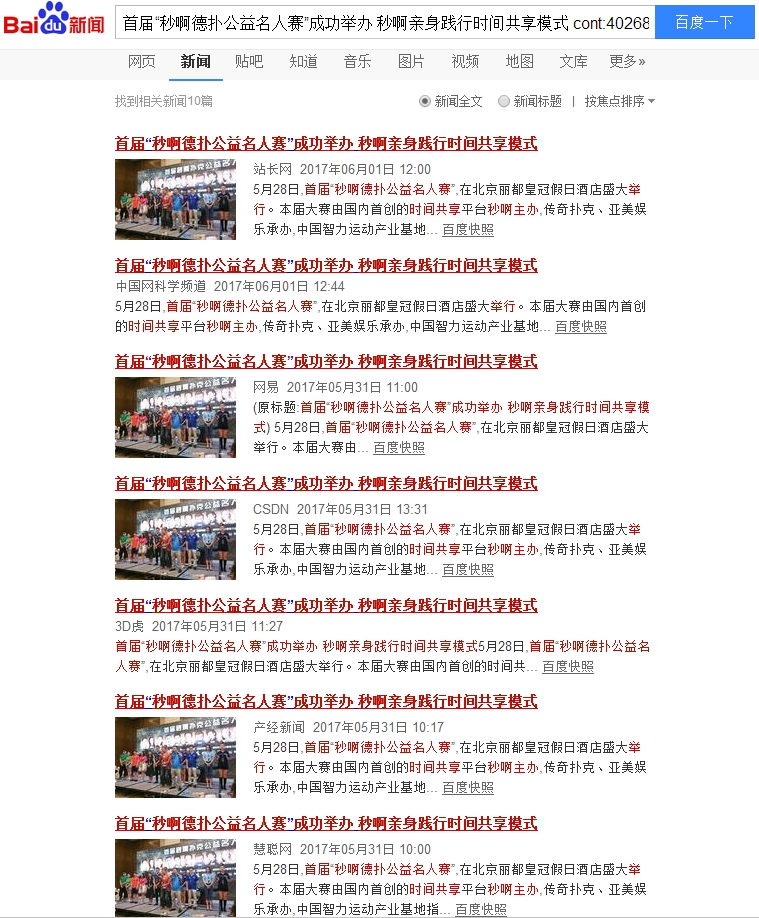Expand the 更多 navigation menu

point(627,62)
